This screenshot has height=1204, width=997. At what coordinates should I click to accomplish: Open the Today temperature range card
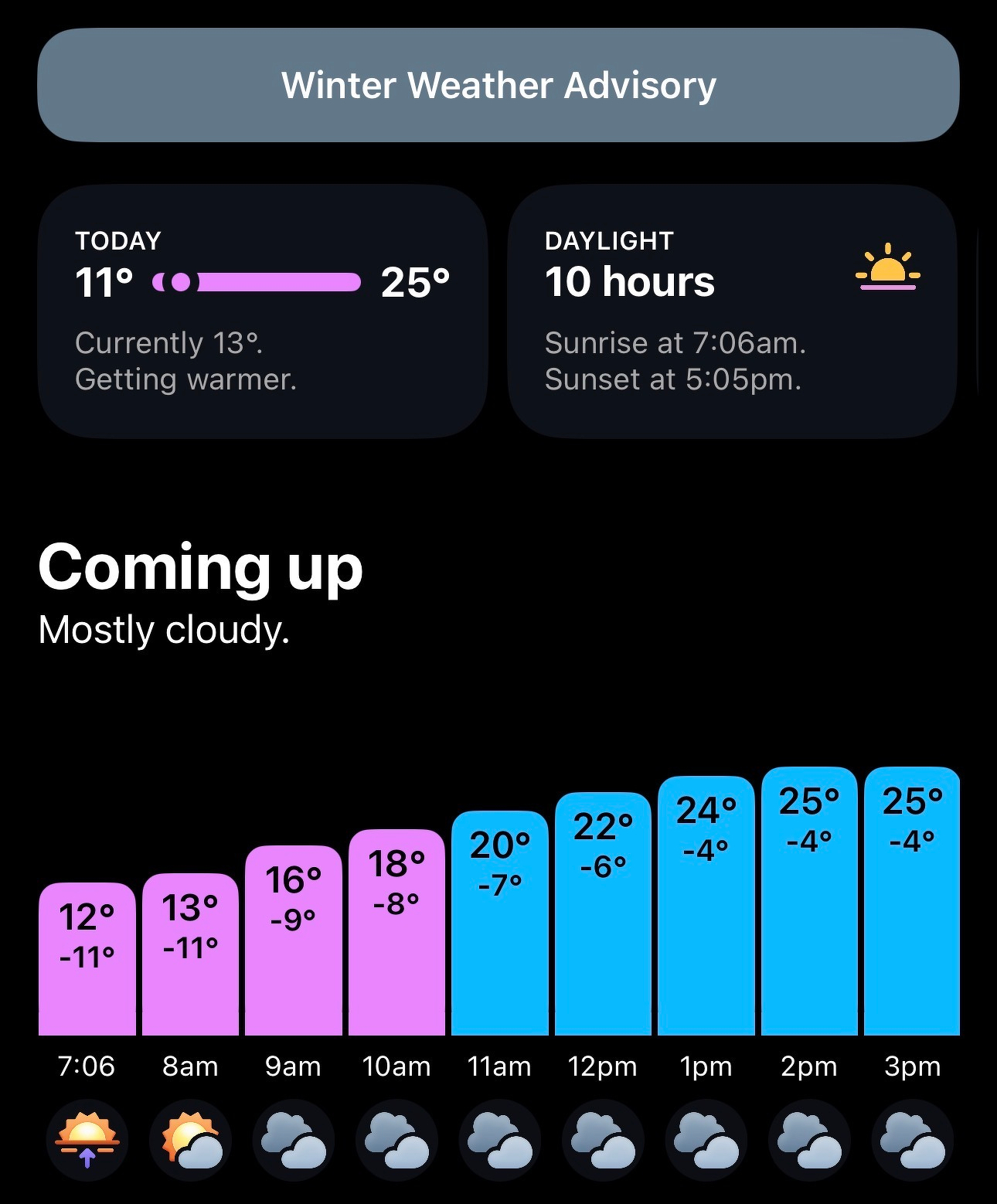(262, 311)
